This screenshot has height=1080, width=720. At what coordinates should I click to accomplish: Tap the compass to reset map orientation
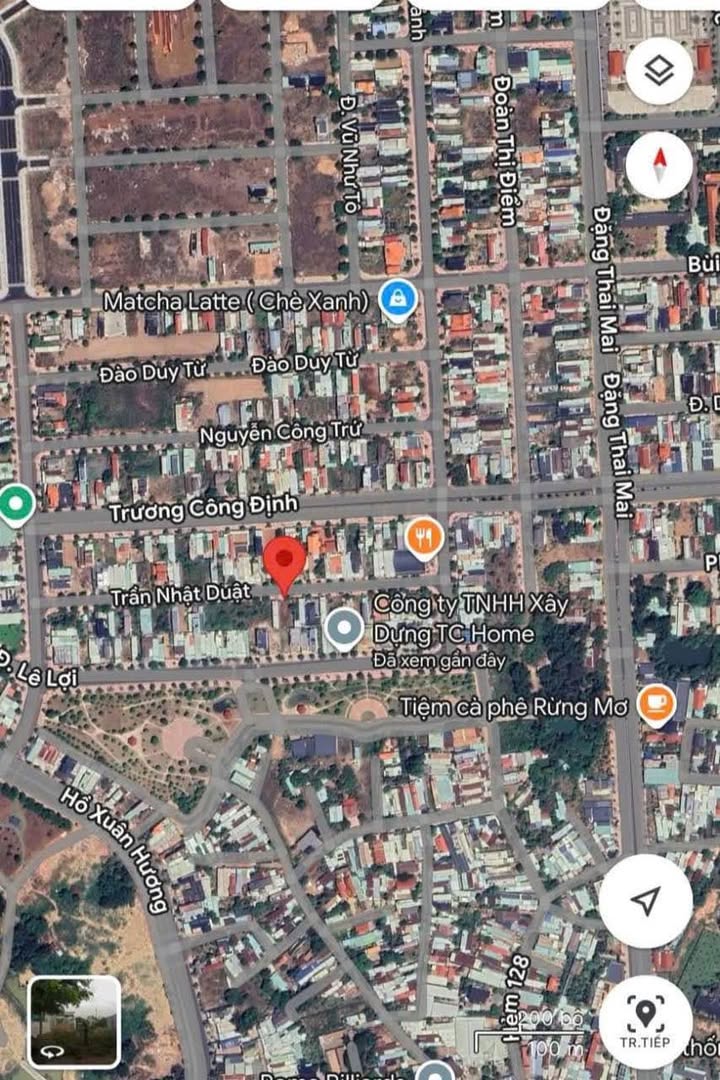pos(659,164)
